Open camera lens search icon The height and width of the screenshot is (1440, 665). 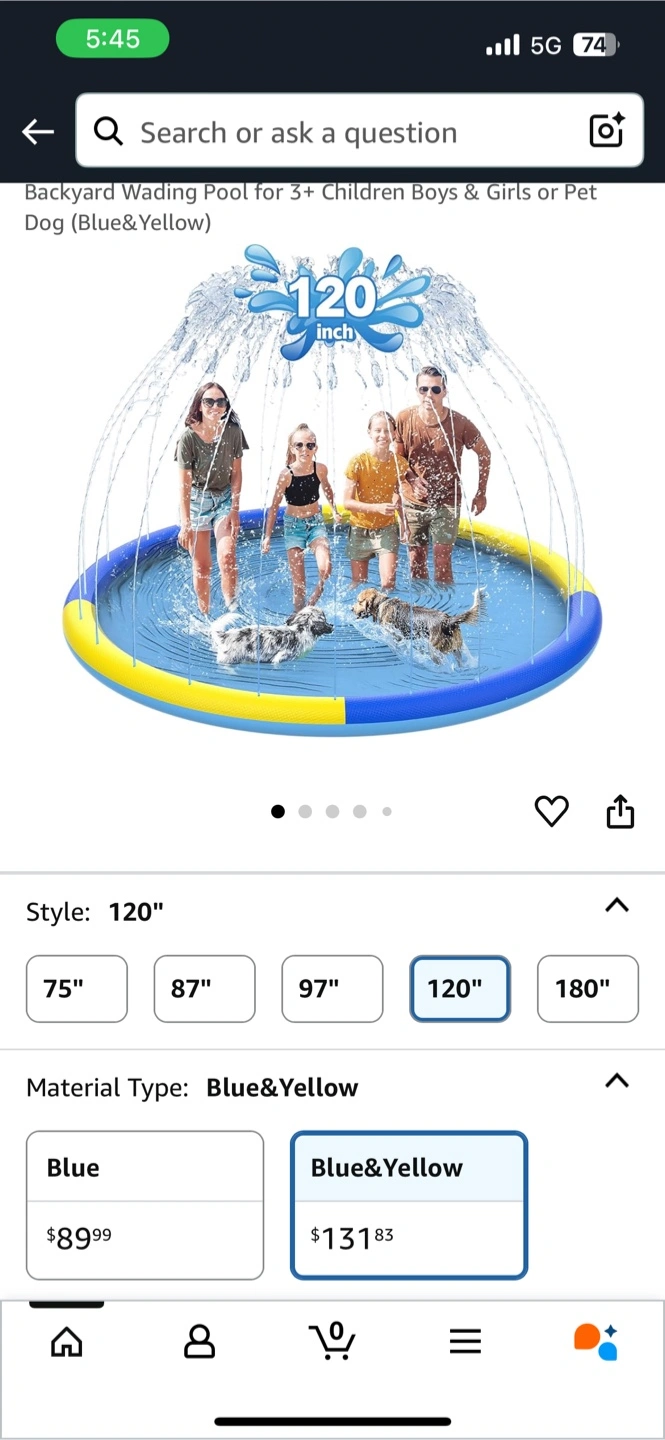pyautogui.click(x=606, y=131)
